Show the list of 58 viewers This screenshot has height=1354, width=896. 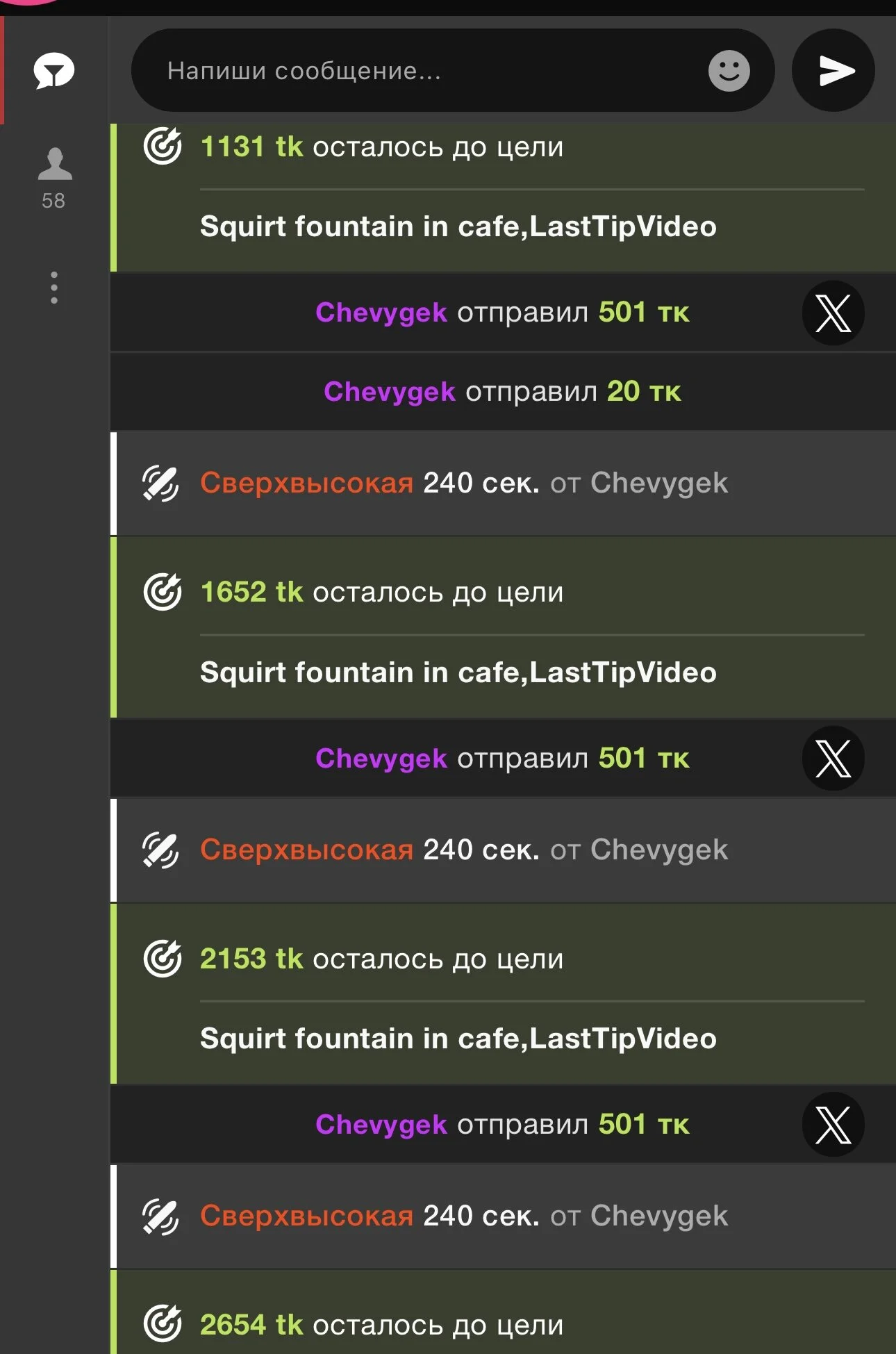54,177
